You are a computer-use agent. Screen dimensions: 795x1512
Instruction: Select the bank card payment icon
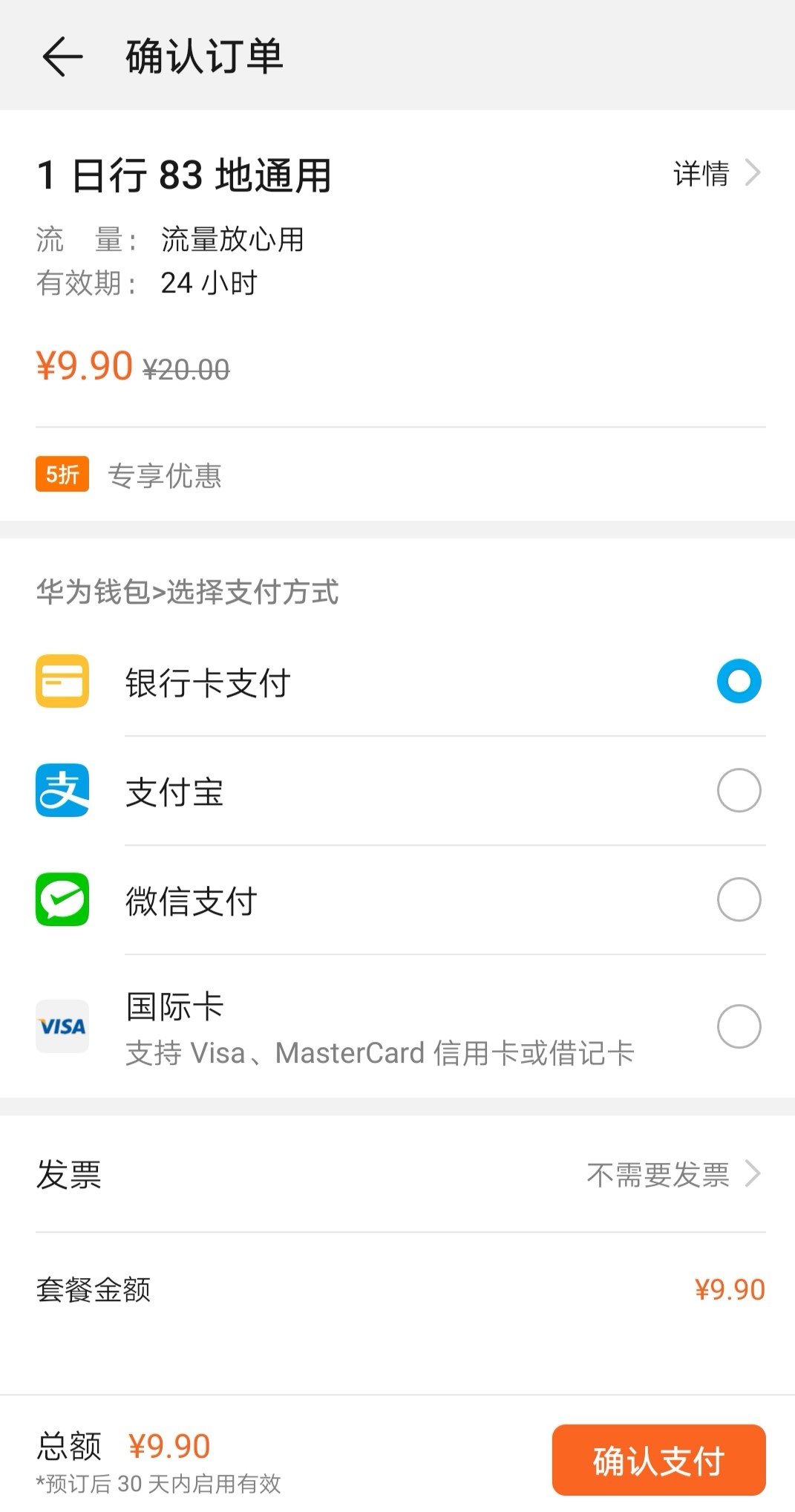(x=62, y=681)
